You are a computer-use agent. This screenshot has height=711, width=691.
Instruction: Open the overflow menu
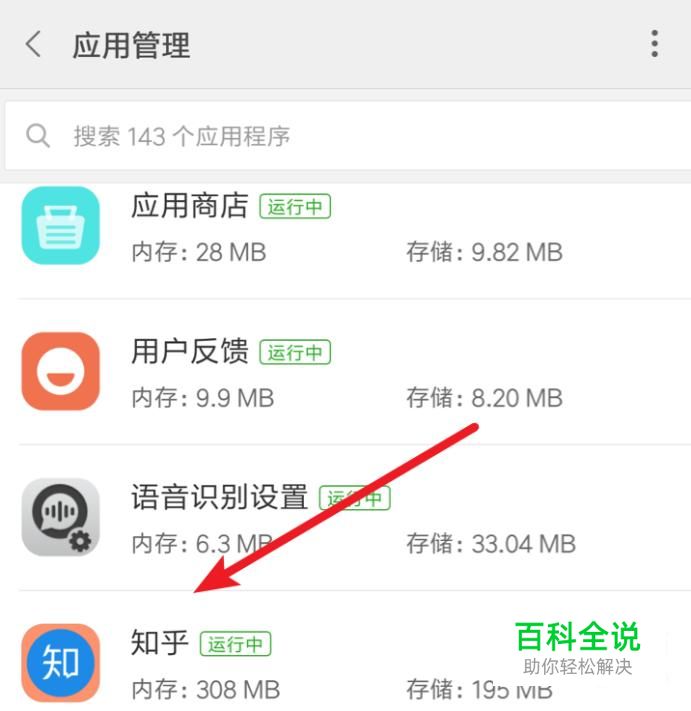(x=654, y=44)
